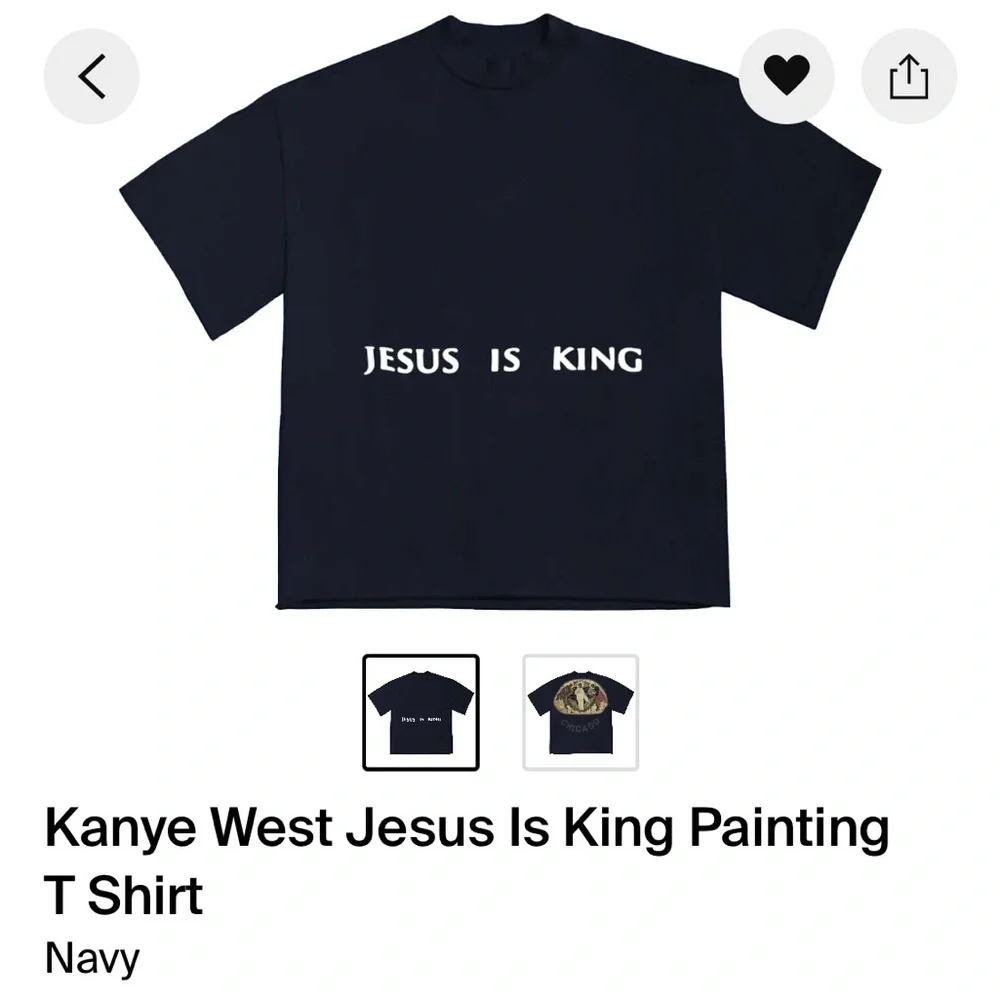
Task: Select the front view shirt thumbnail
Action: (x=421, y=712)
